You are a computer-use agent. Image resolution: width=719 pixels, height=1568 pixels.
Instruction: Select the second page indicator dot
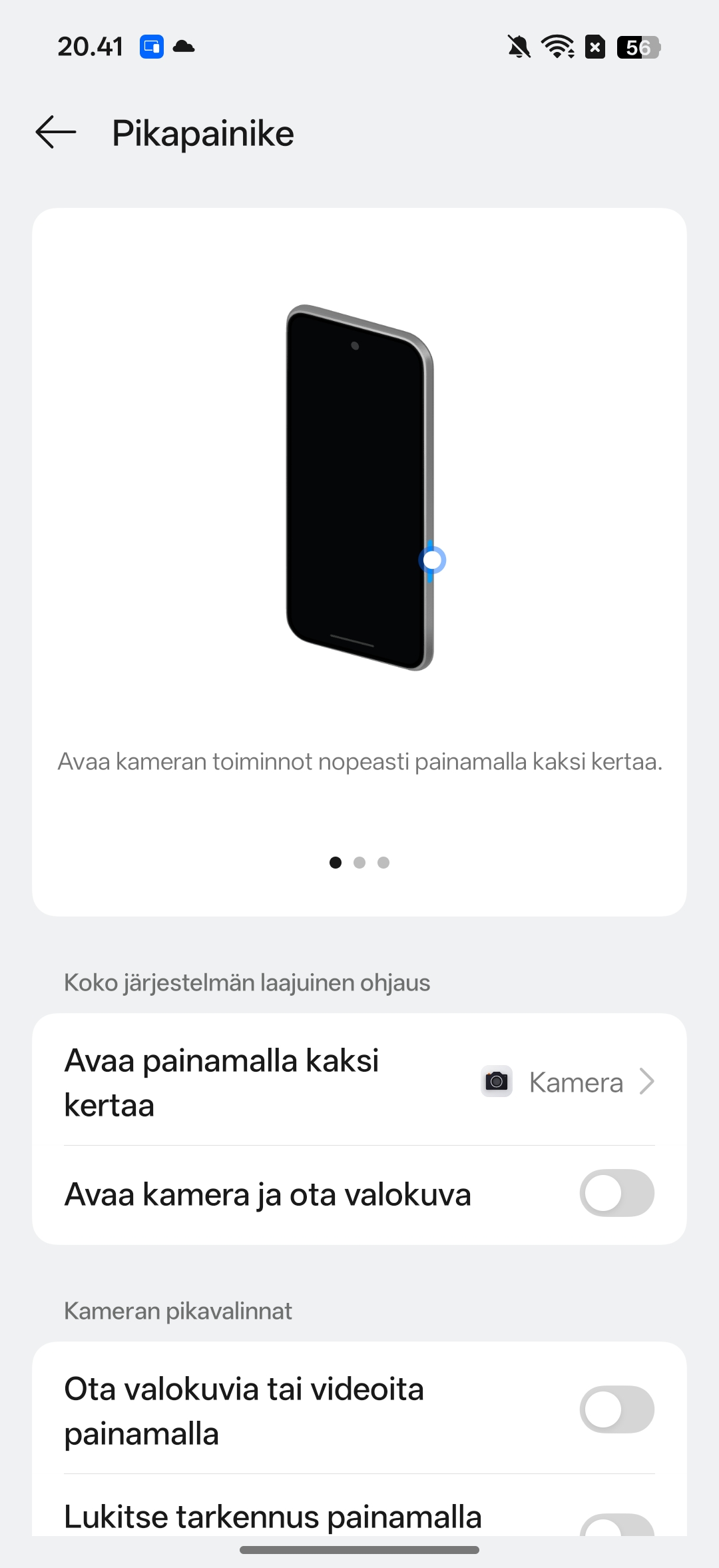[x=359, y=863]
